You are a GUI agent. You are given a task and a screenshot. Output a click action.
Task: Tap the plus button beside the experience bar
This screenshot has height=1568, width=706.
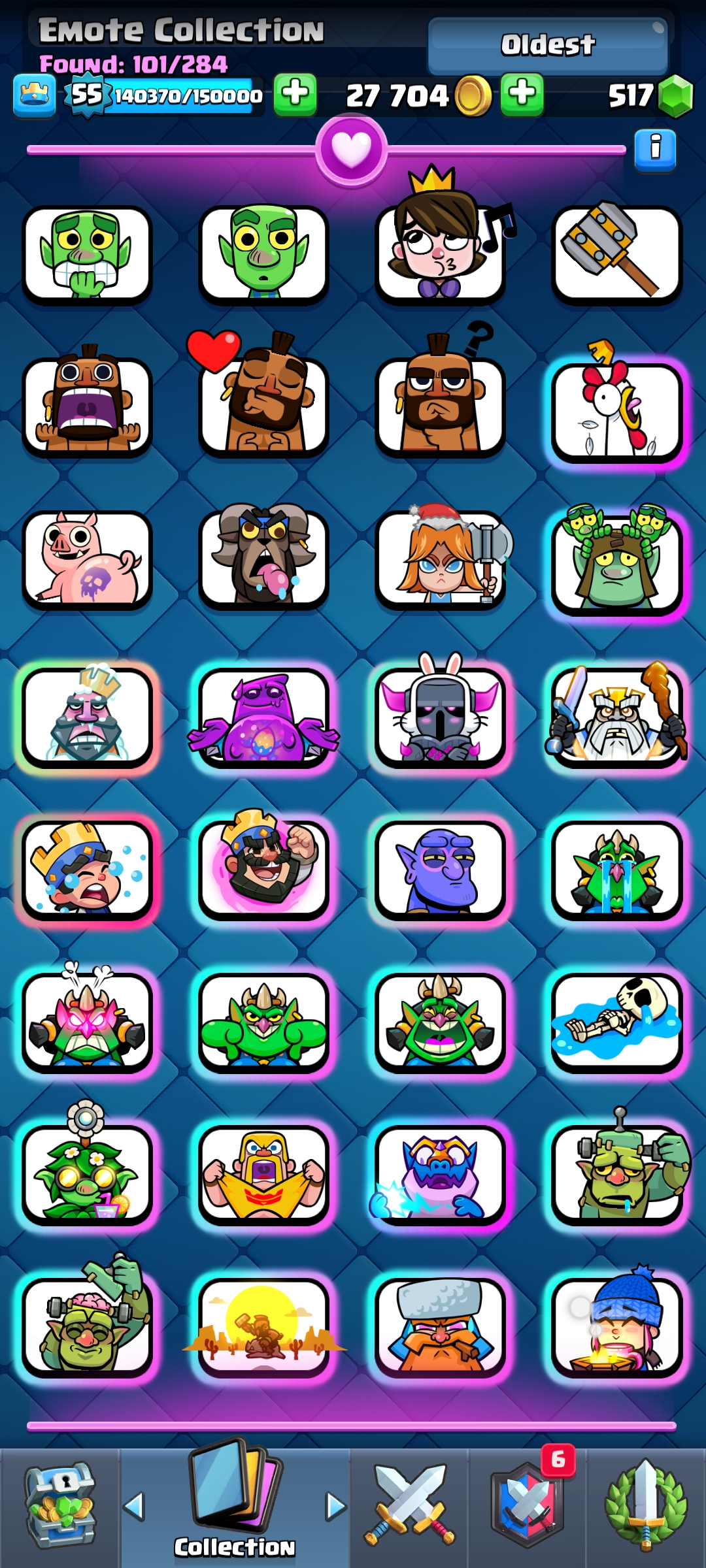click(295, 95)
